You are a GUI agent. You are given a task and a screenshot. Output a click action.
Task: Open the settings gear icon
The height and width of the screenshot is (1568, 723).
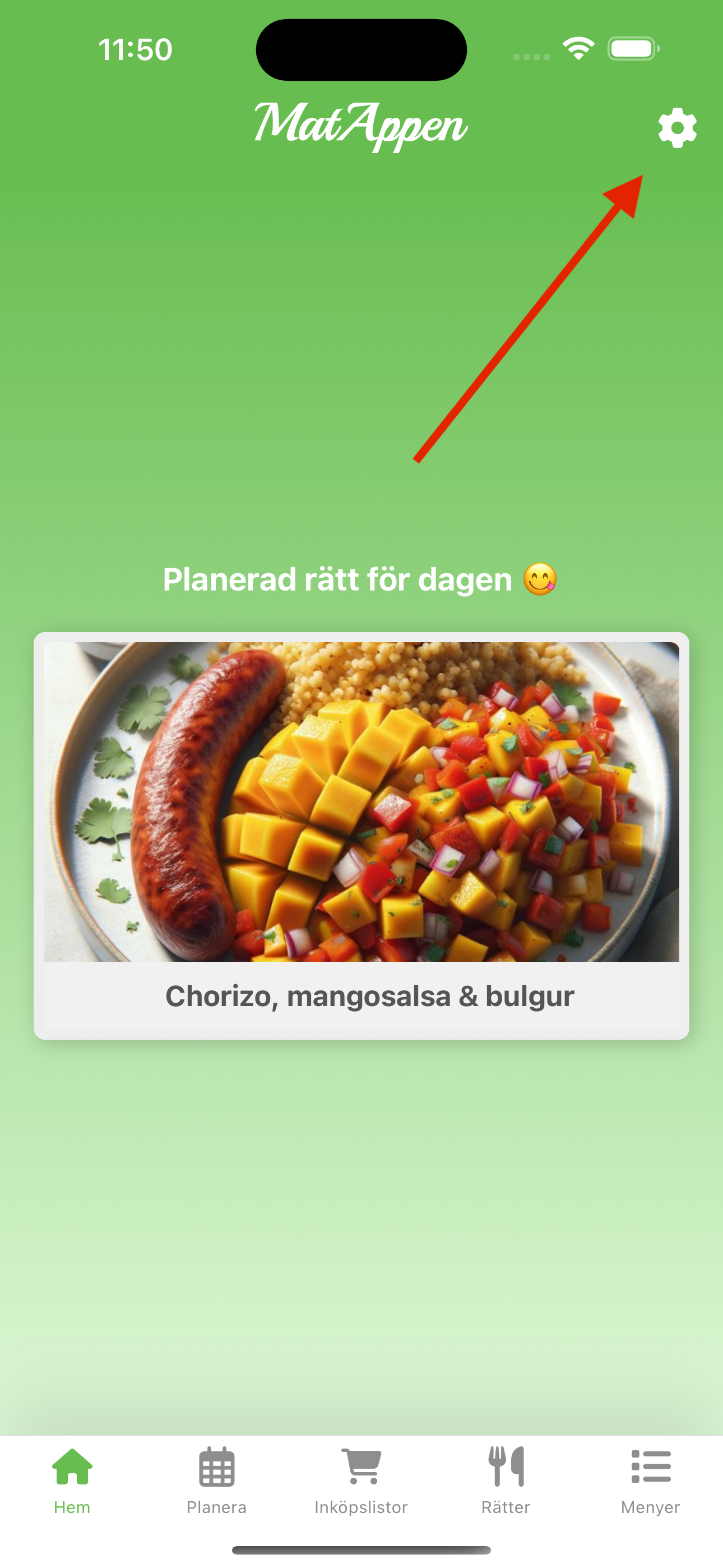click(x=678, y=128)
